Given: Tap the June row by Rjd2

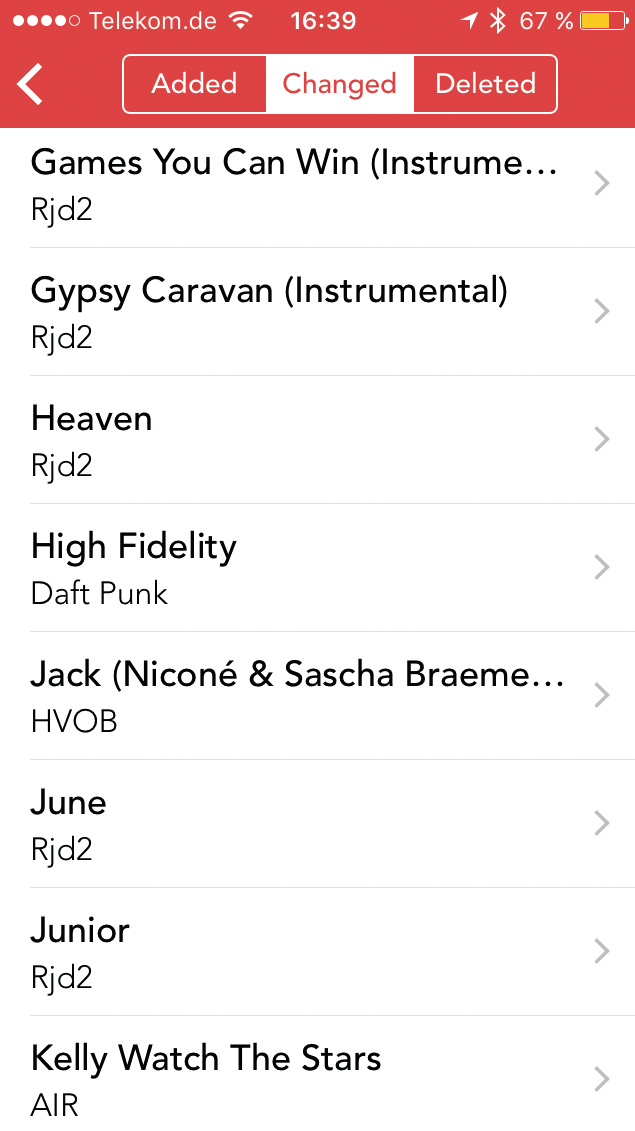Looking at the screenshot, I should coord(317,824).
